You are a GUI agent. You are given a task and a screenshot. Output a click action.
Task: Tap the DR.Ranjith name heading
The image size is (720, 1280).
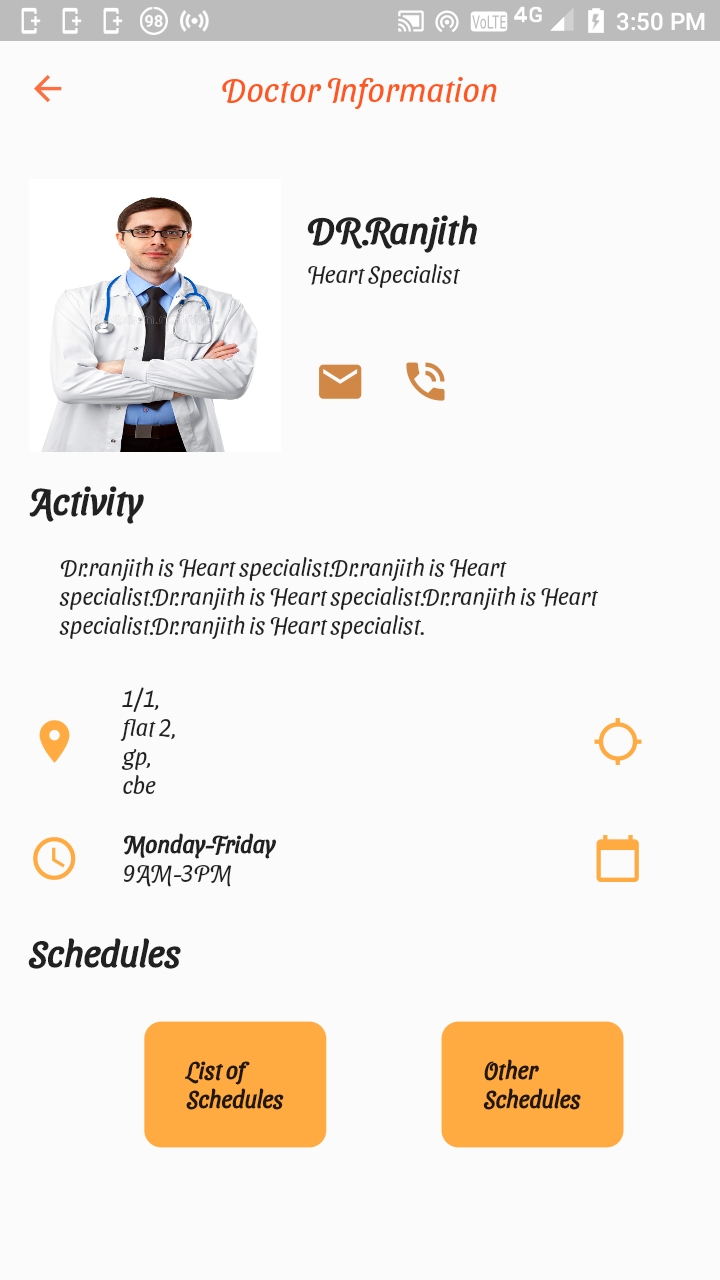click(x=392, y=232)
